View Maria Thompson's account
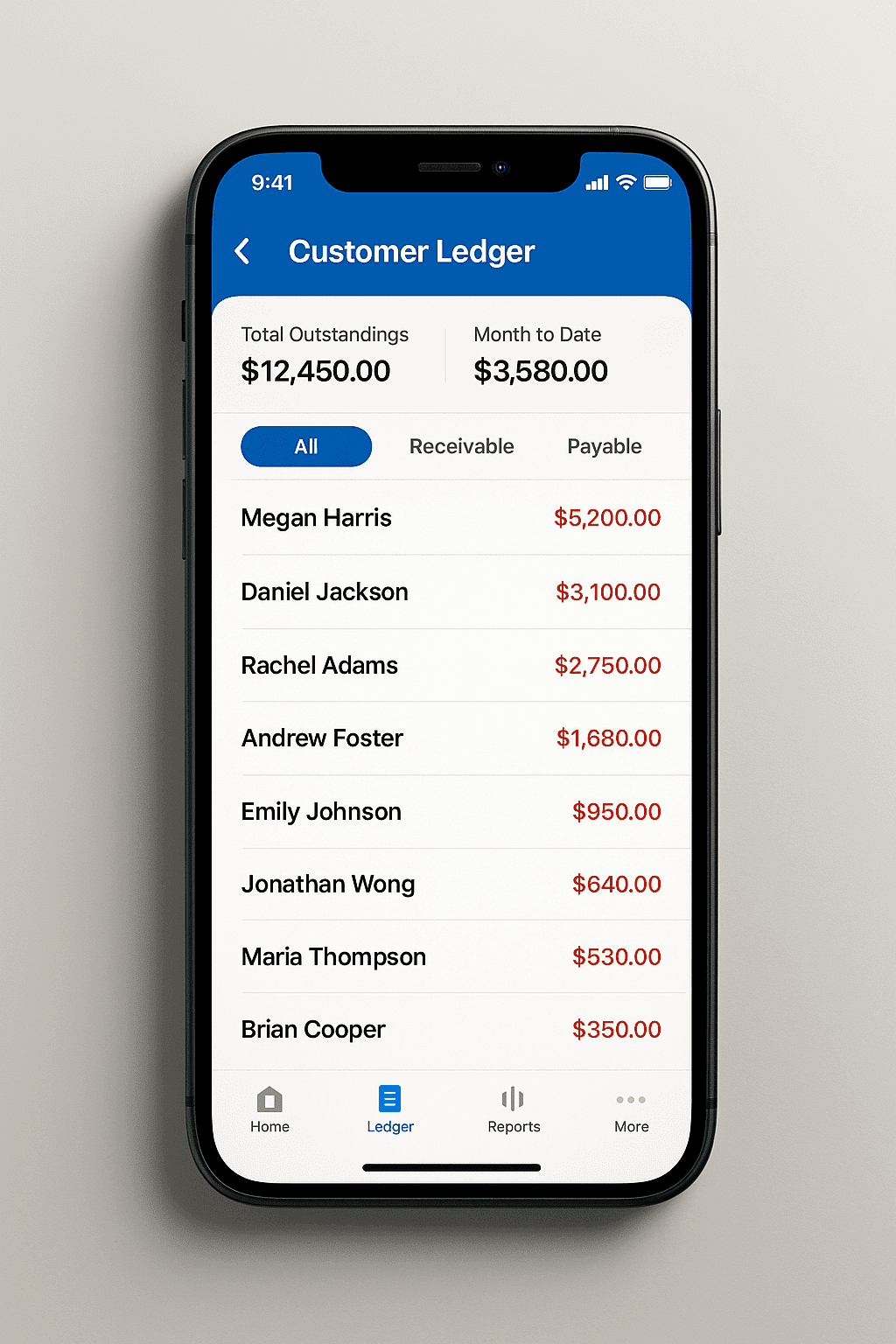 click(451, 957)
